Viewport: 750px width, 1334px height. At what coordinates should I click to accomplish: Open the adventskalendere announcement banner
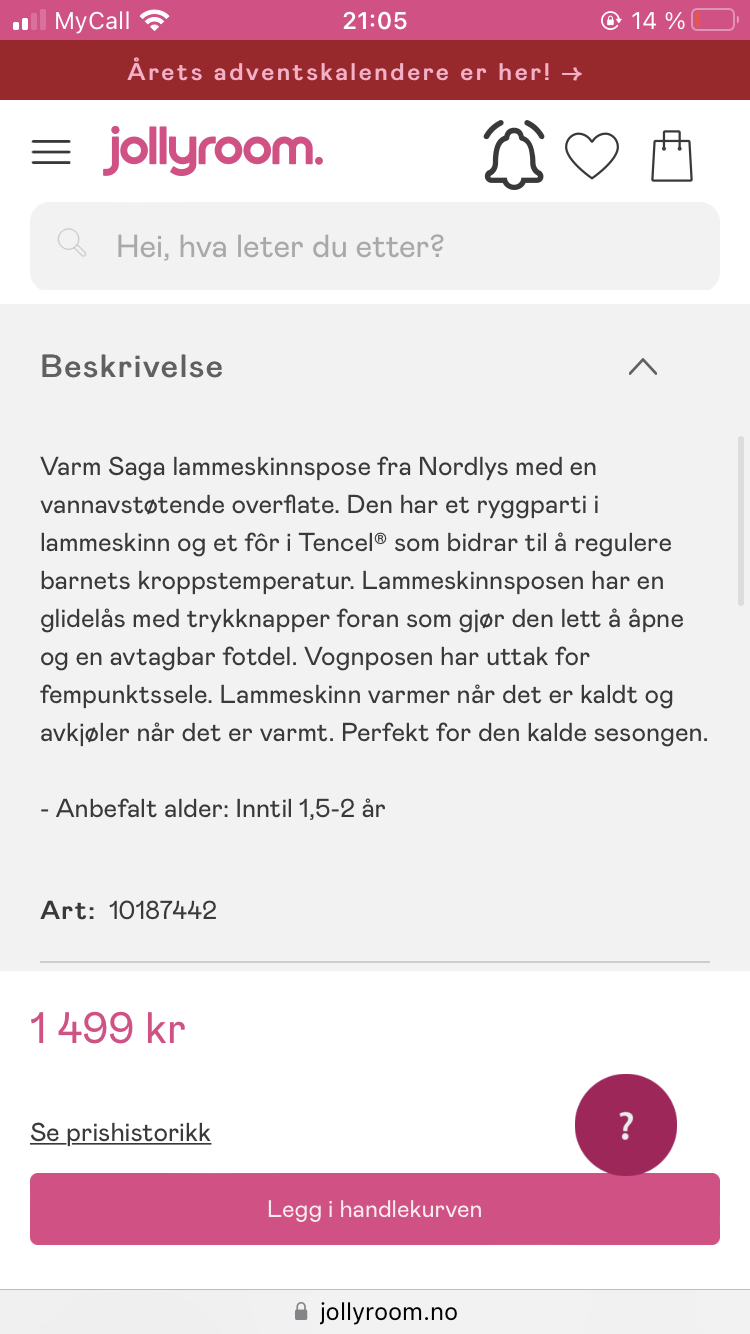(375, 70)
